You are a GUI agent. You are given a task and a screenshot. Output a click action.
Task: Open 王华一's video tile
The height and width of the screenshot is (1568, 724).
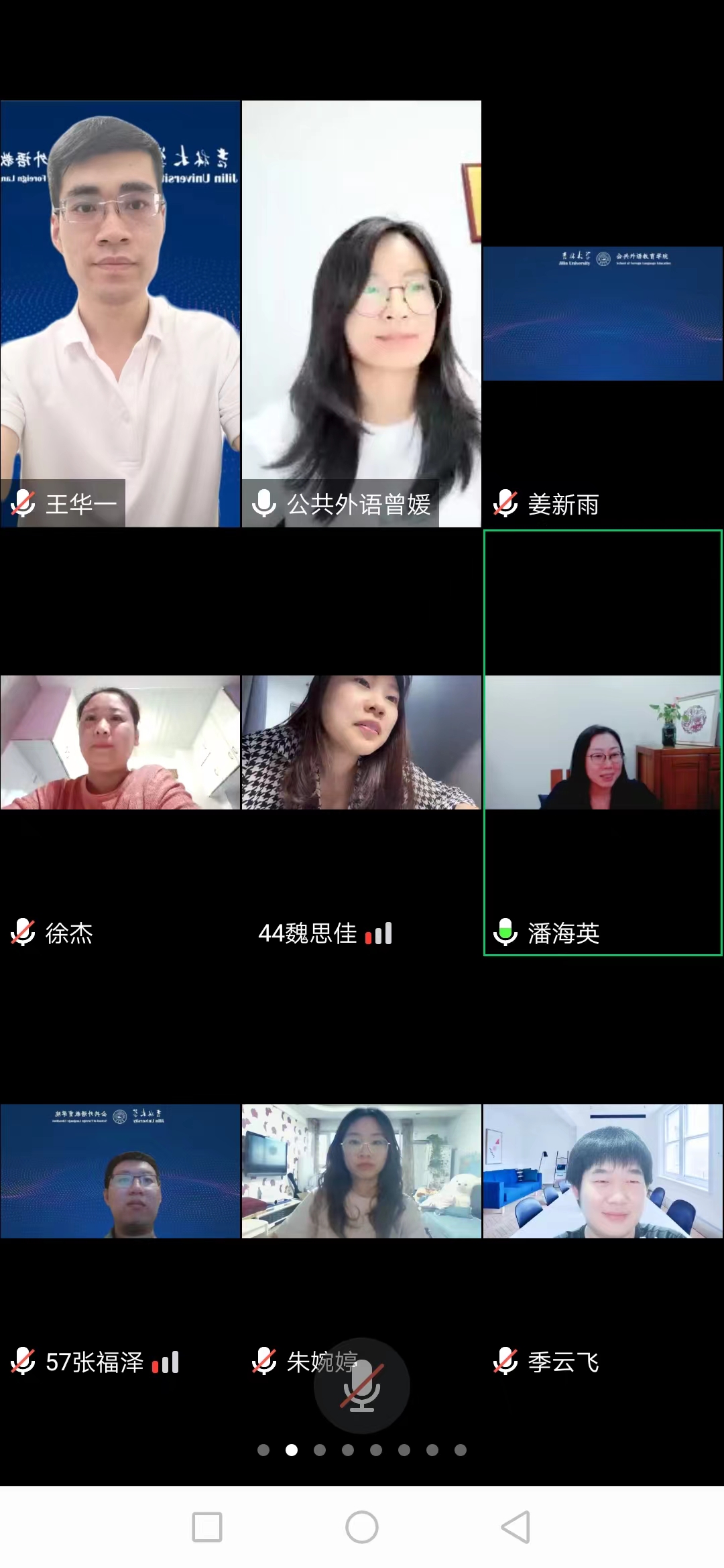[x=120, y=314]
